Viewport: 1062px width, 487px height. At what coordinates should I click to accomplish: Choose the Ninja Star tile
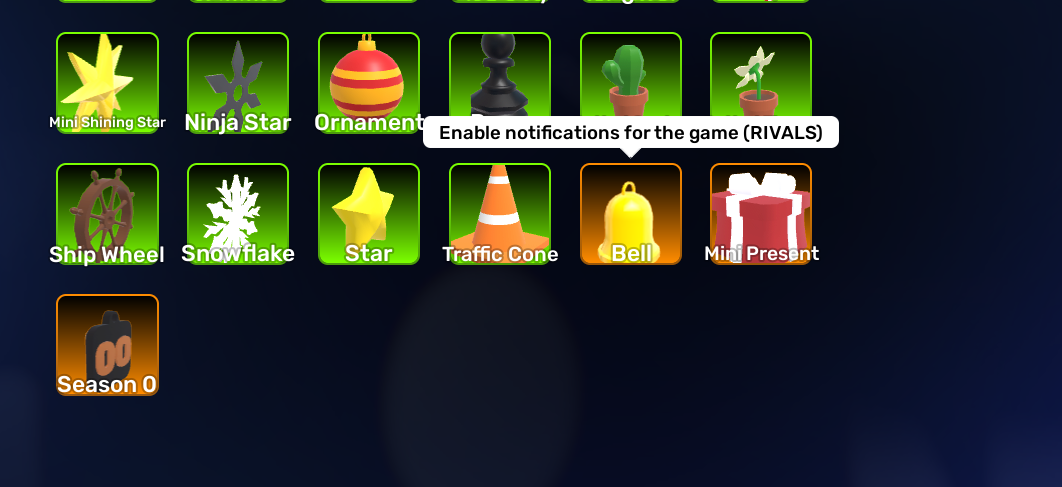point(238,83)
